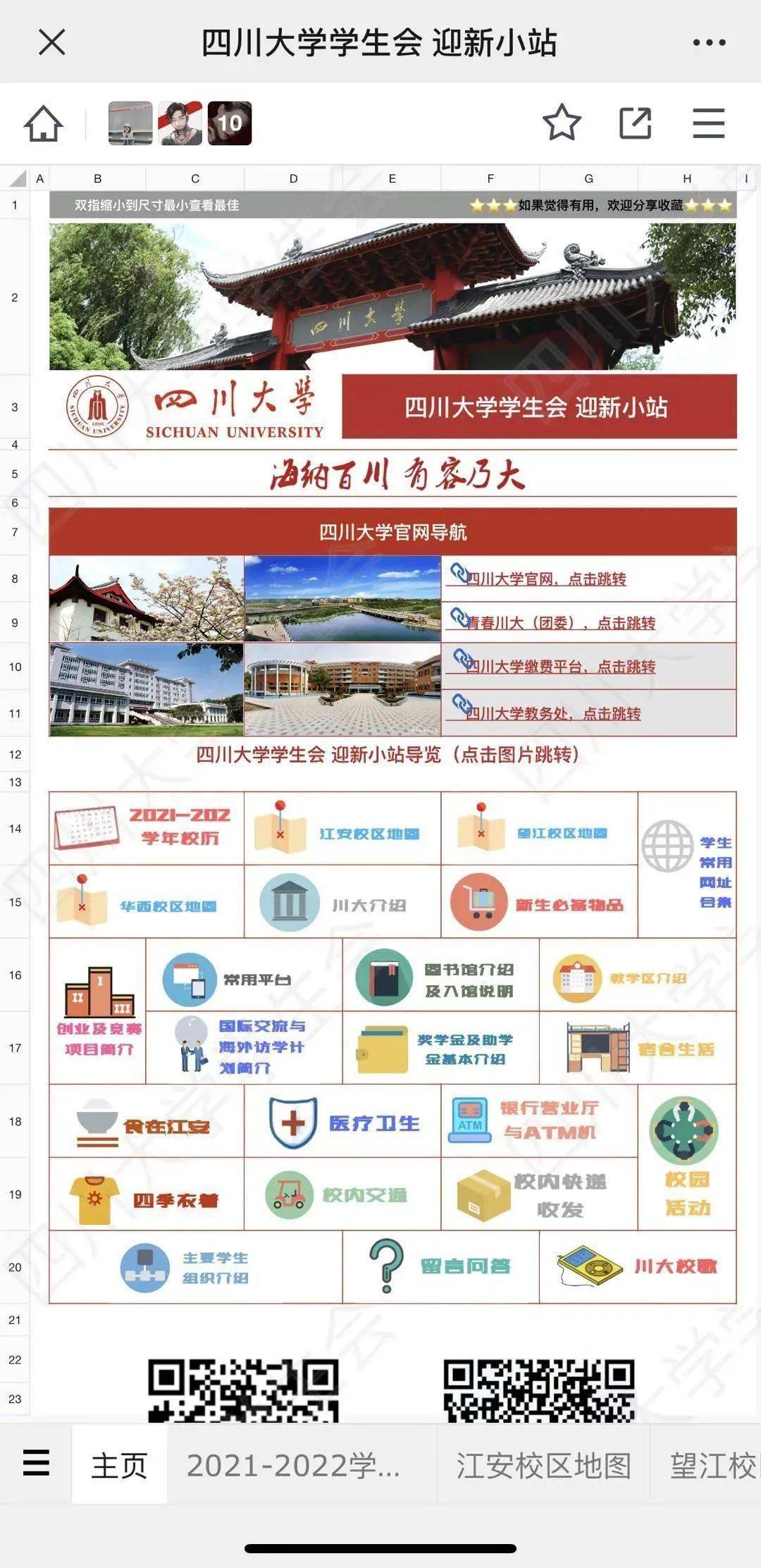Open the 医疗卫生 tile
The image size is (761, 1568).
click(342, 1121)
